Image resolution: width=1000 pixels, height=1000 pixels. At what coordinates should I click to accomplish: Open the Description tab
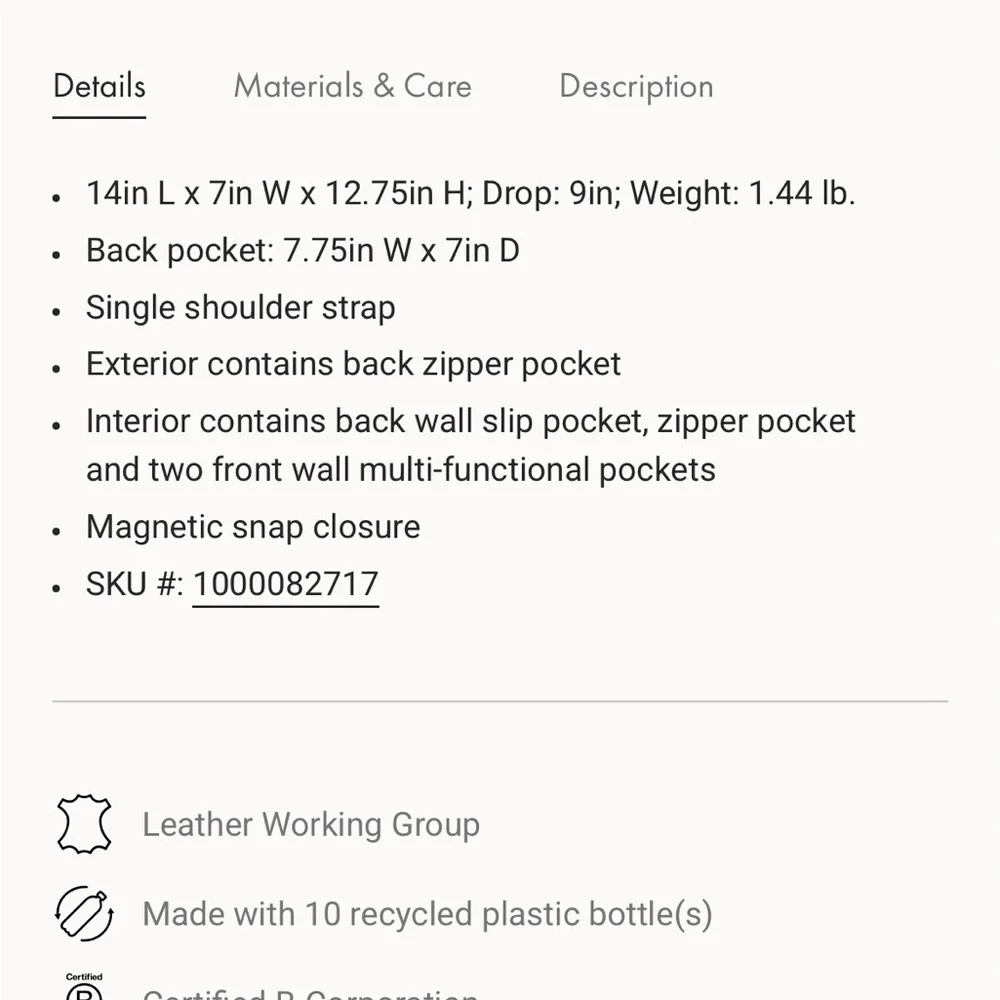pyautogui.click(x=636, y=86)
